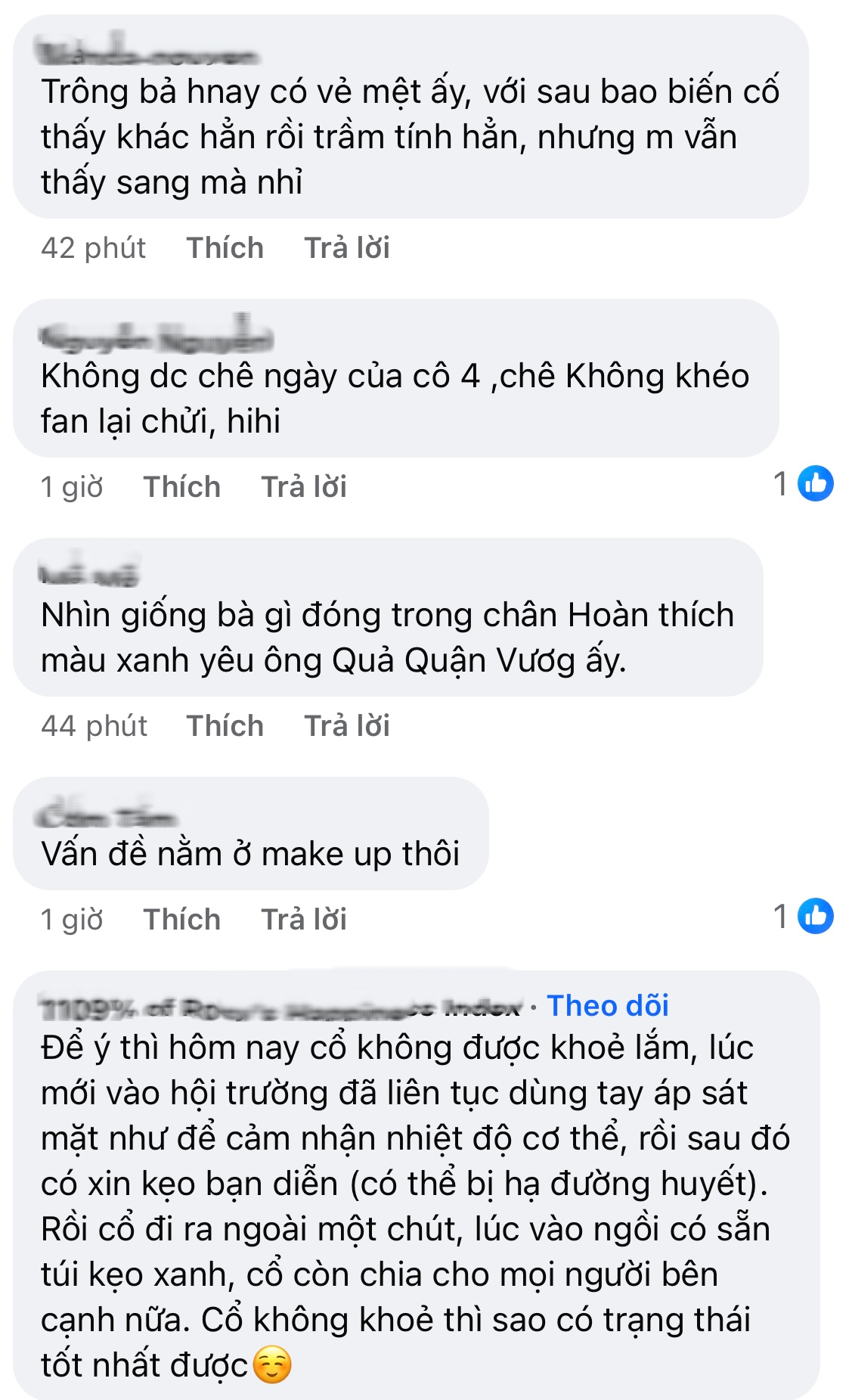852x1400 pixels.
Task: Reply to the comment 'Trông bả hnay có vẻ mệt'
Action: pyautogui.click(x=347, y=248)
